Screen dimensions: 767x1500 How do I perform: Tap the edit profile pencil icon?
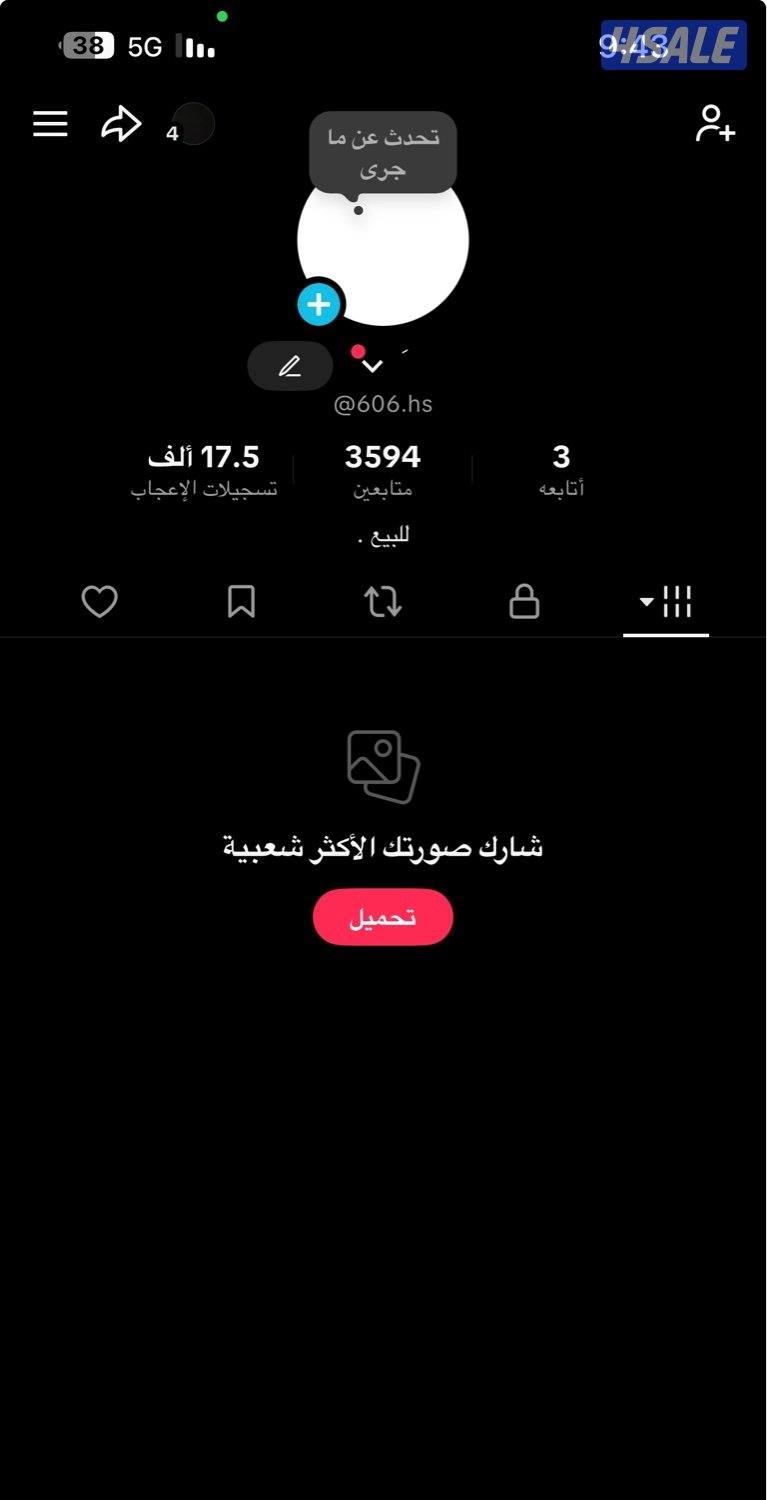tap(289, 366)
